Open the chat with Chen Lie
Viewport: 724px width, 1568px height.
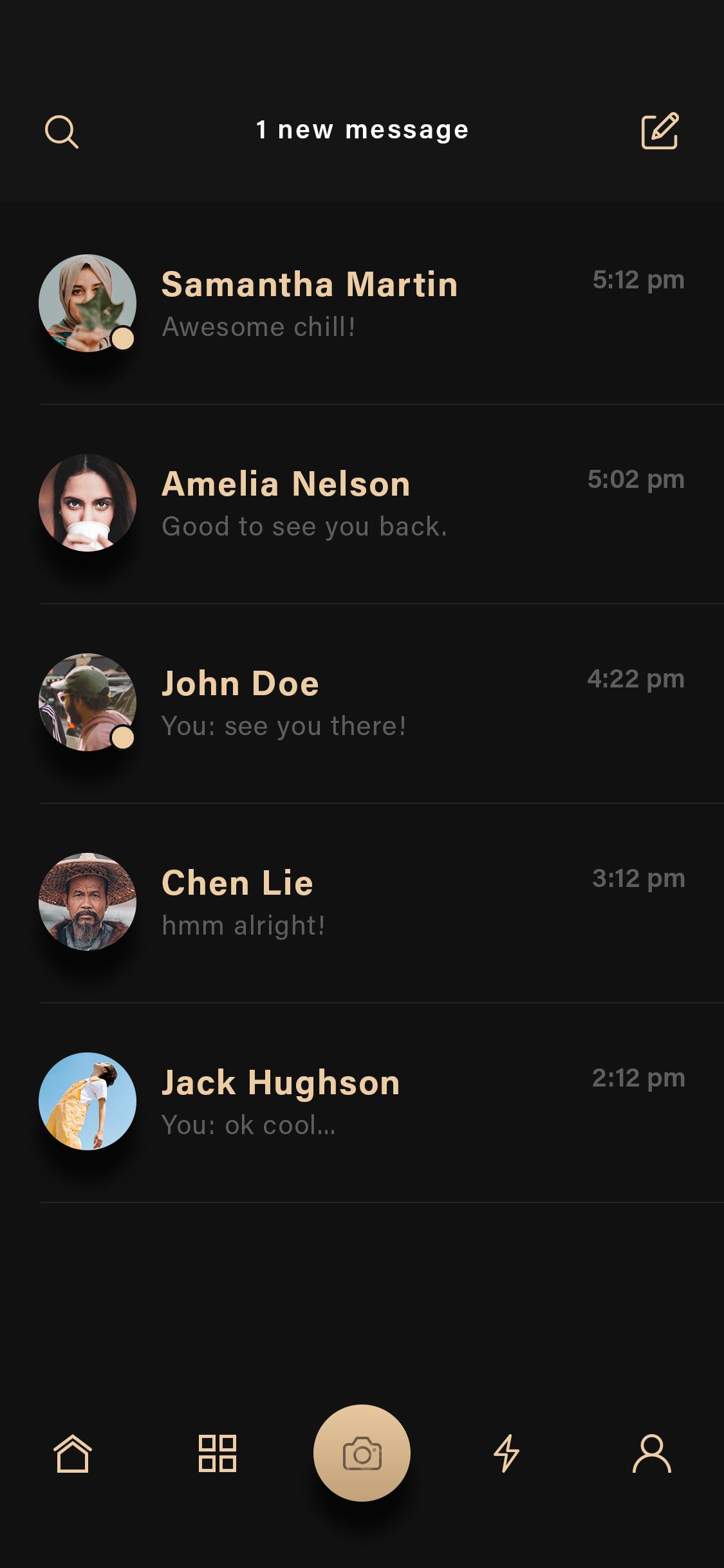click(362, 903)
